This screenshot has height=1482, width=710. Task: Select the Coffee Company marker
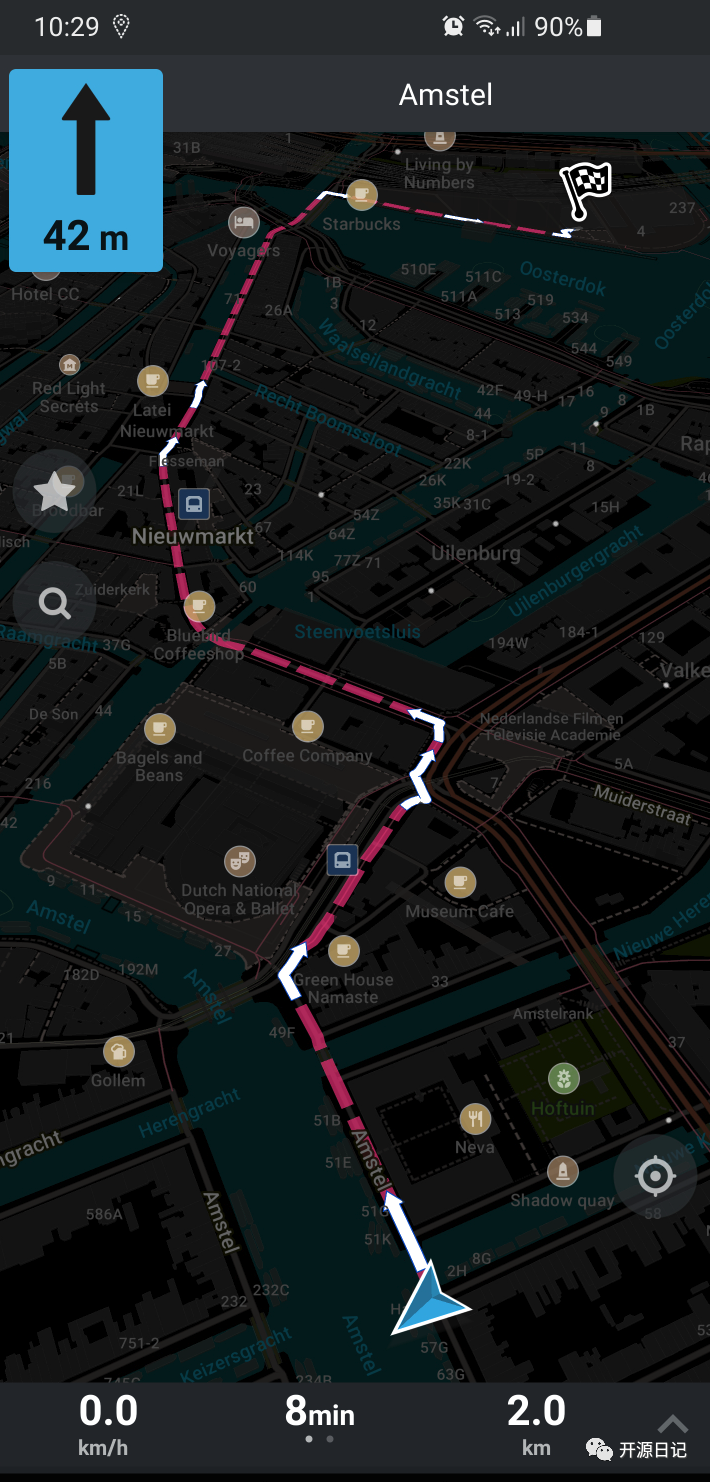(x=307, y=726)
